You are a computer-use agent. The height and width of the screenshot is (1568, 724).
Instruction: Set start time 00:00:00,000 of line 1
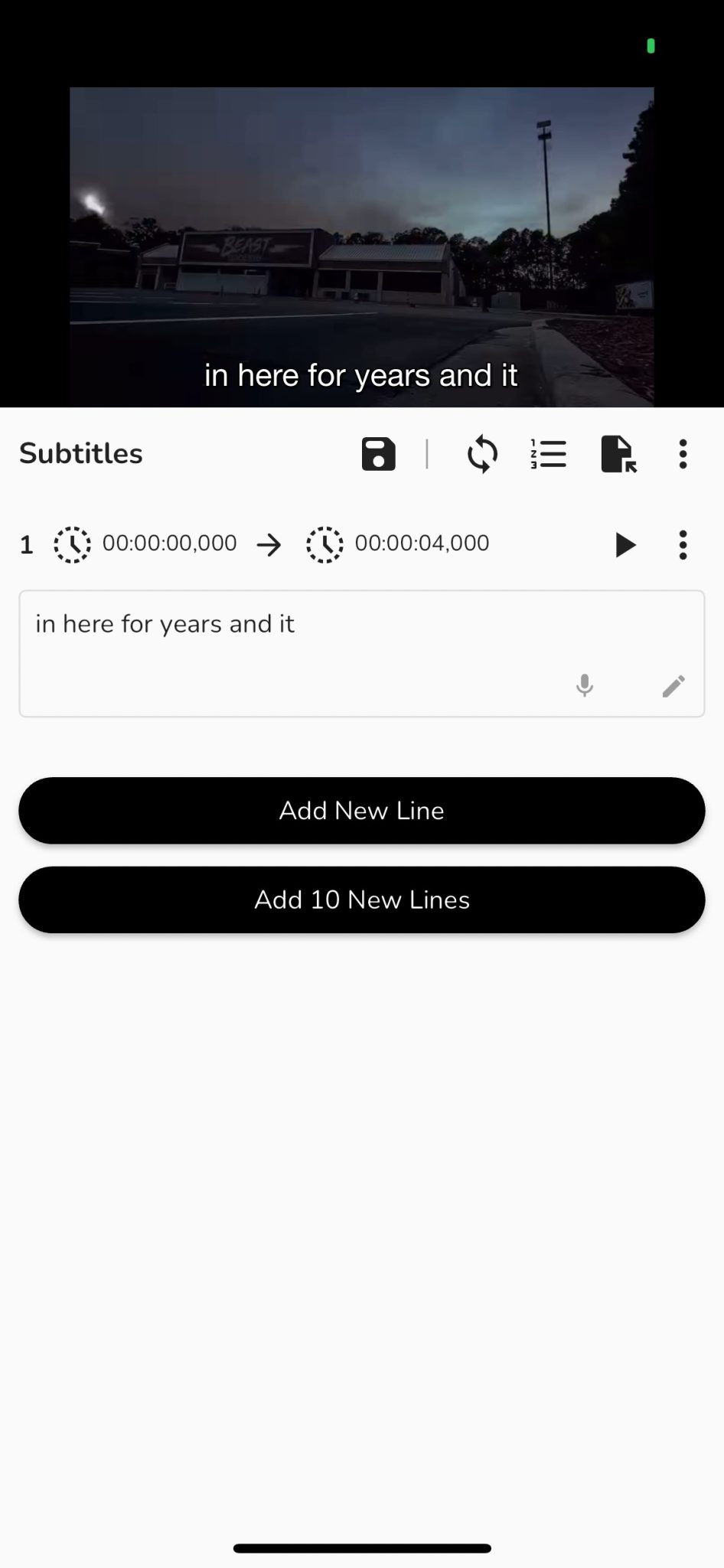(x=145, y=544)
